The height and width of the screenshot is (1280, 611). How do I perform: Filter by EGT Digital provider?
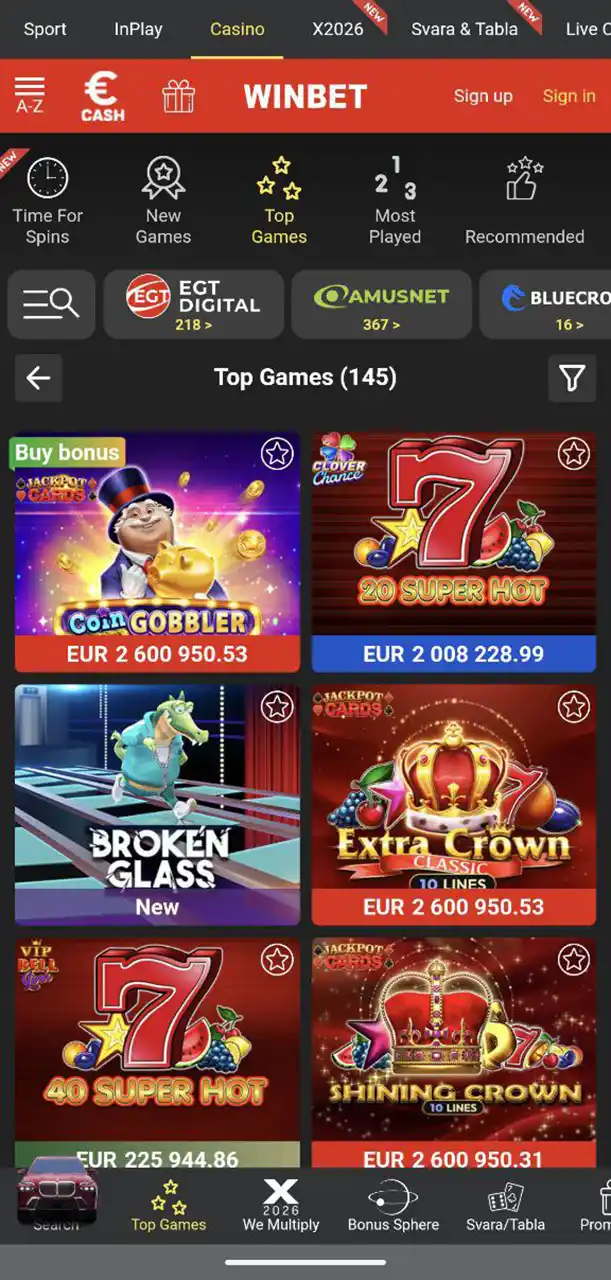193,303
